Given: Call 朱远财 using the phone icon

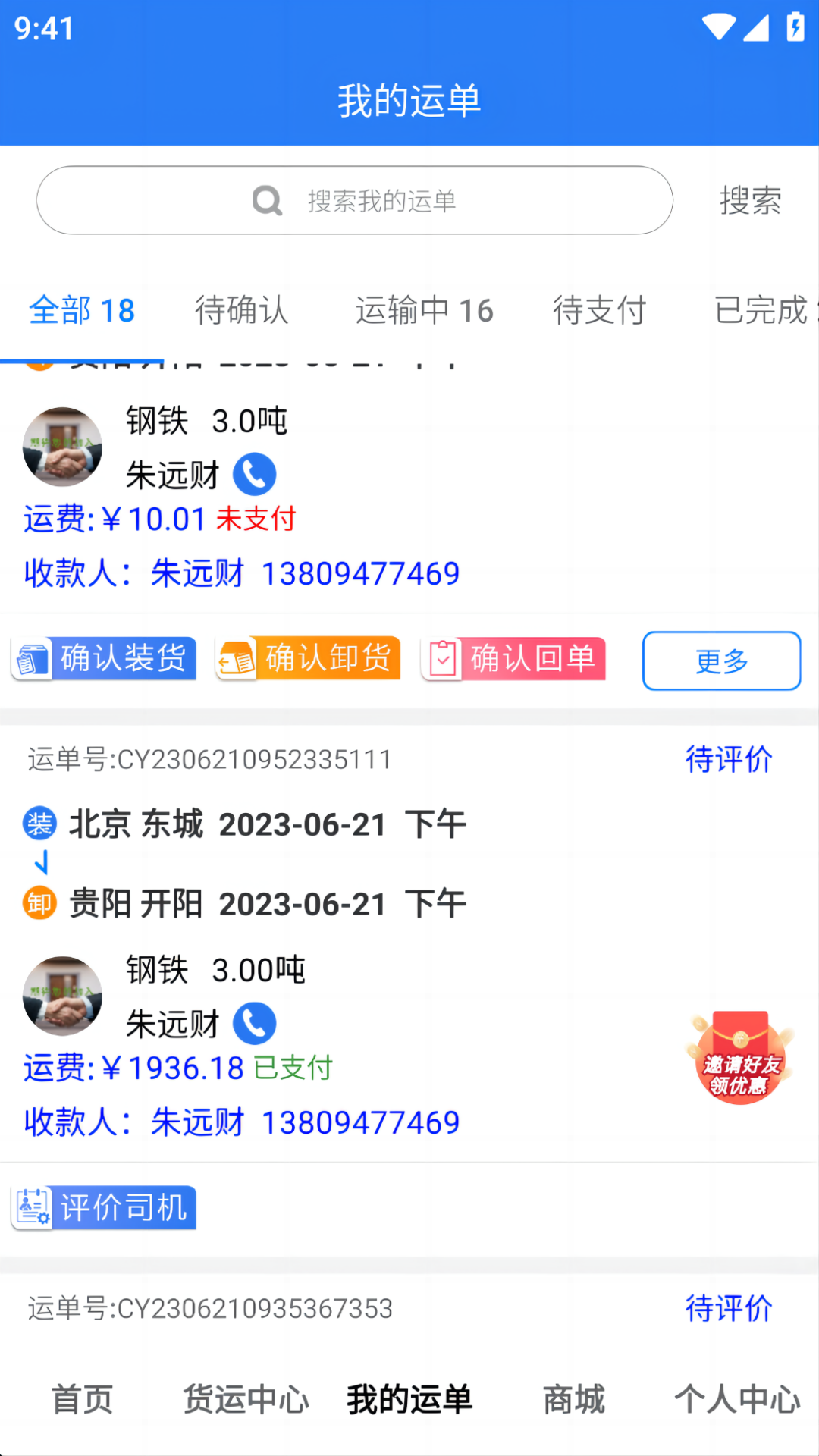Looking at the screenshot, I should pyautogui.click(x=254, y=472).
